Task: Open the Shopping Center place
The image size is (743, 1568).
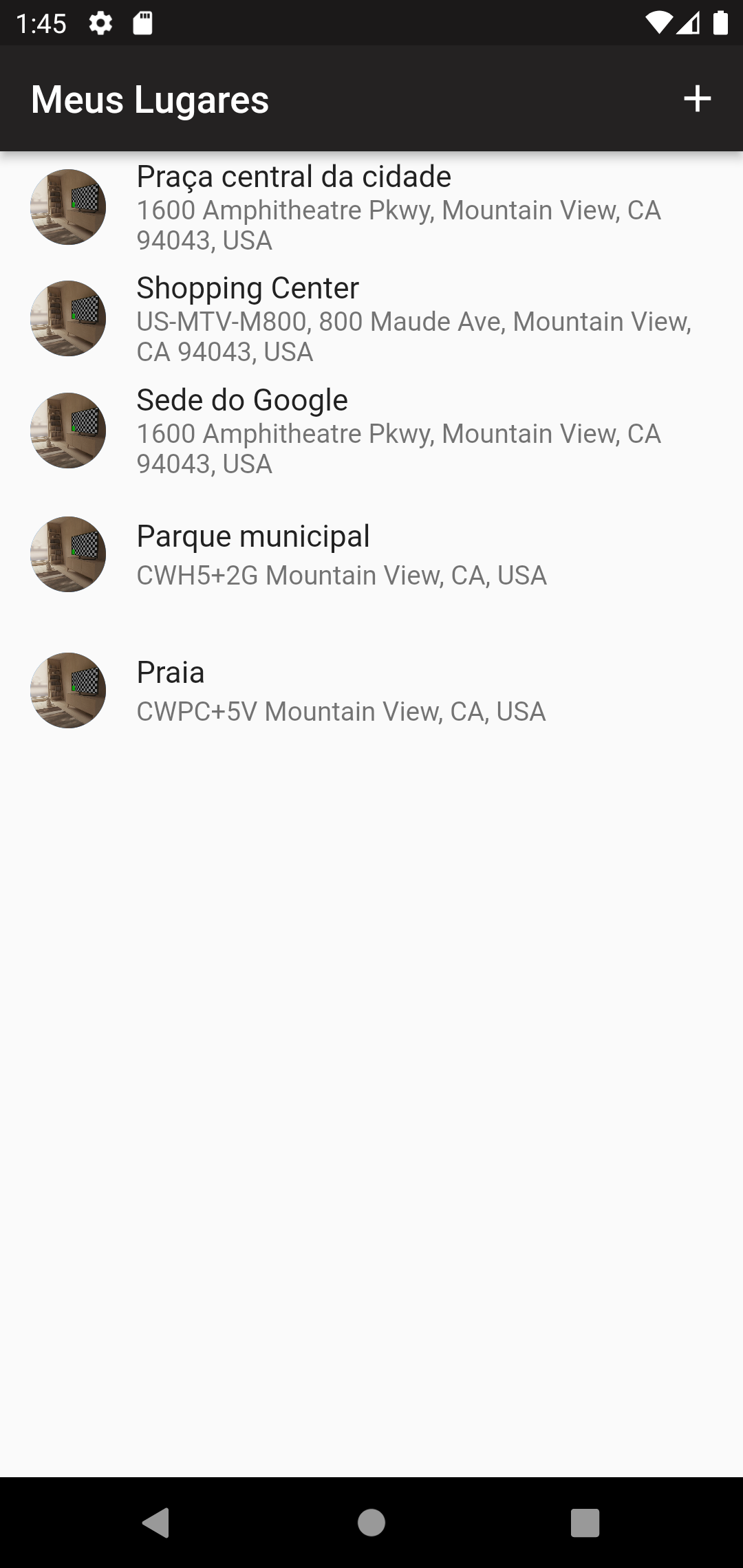Action: point(371,318)
